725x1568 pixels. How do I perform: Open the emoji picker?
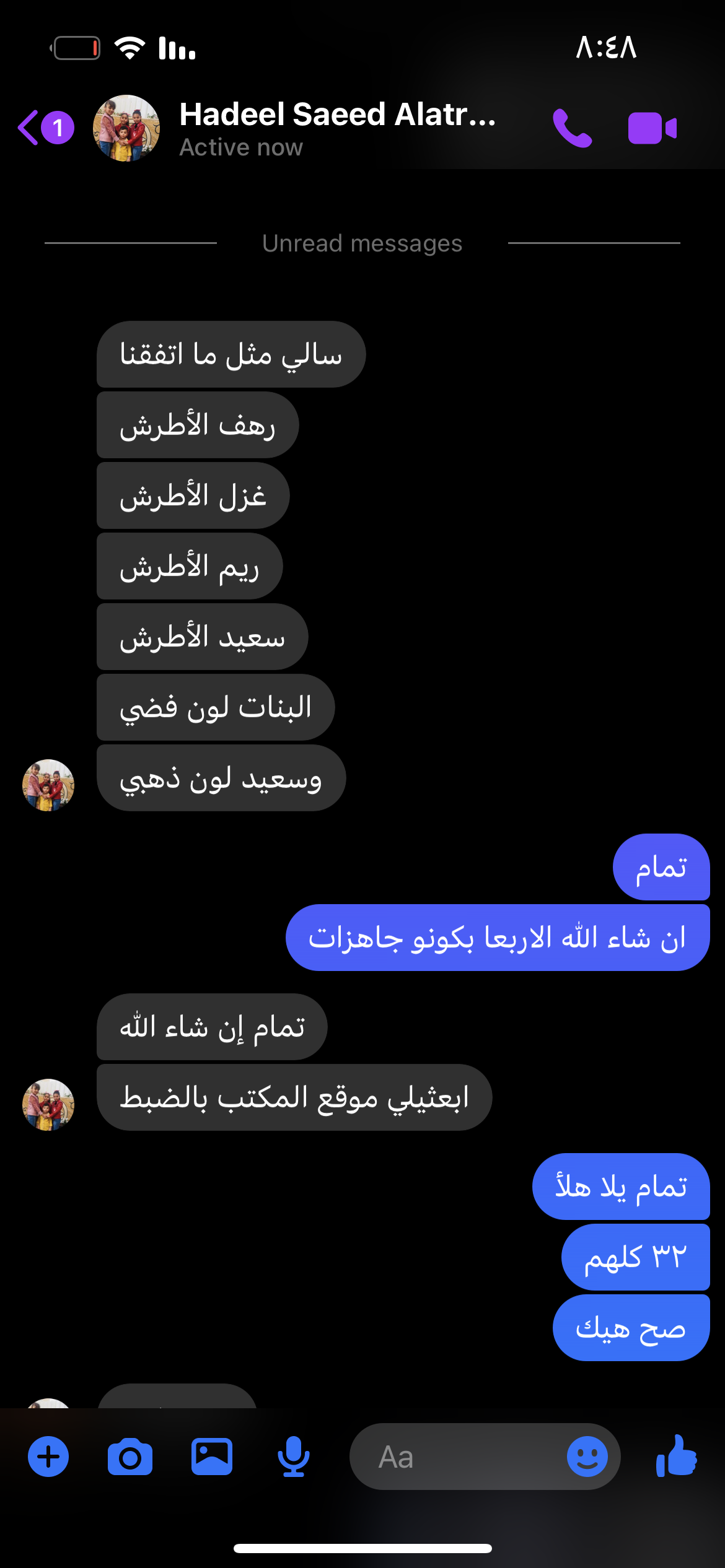[587, 1457]
